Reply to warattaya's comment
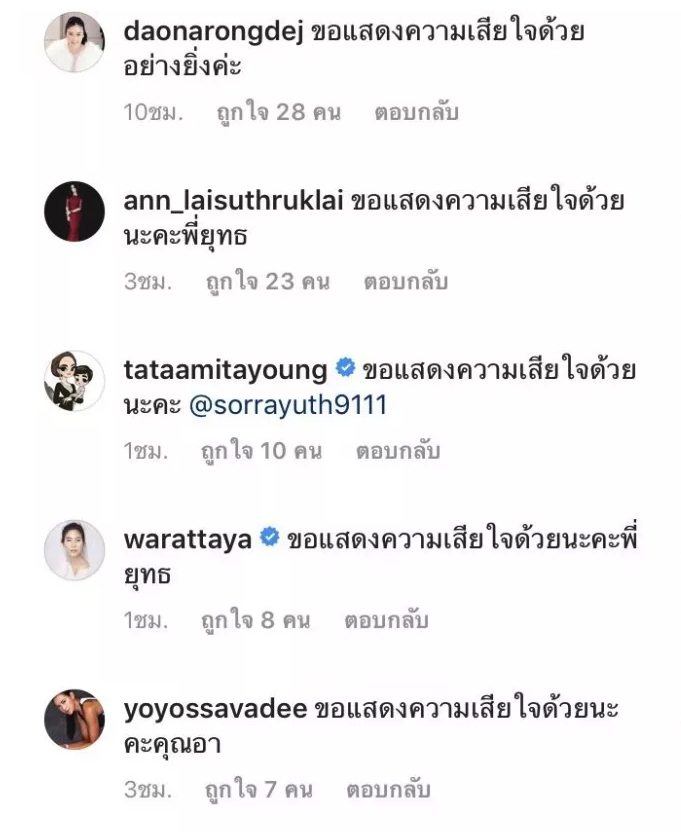The image size is (681, 832). tap(386, 621)
